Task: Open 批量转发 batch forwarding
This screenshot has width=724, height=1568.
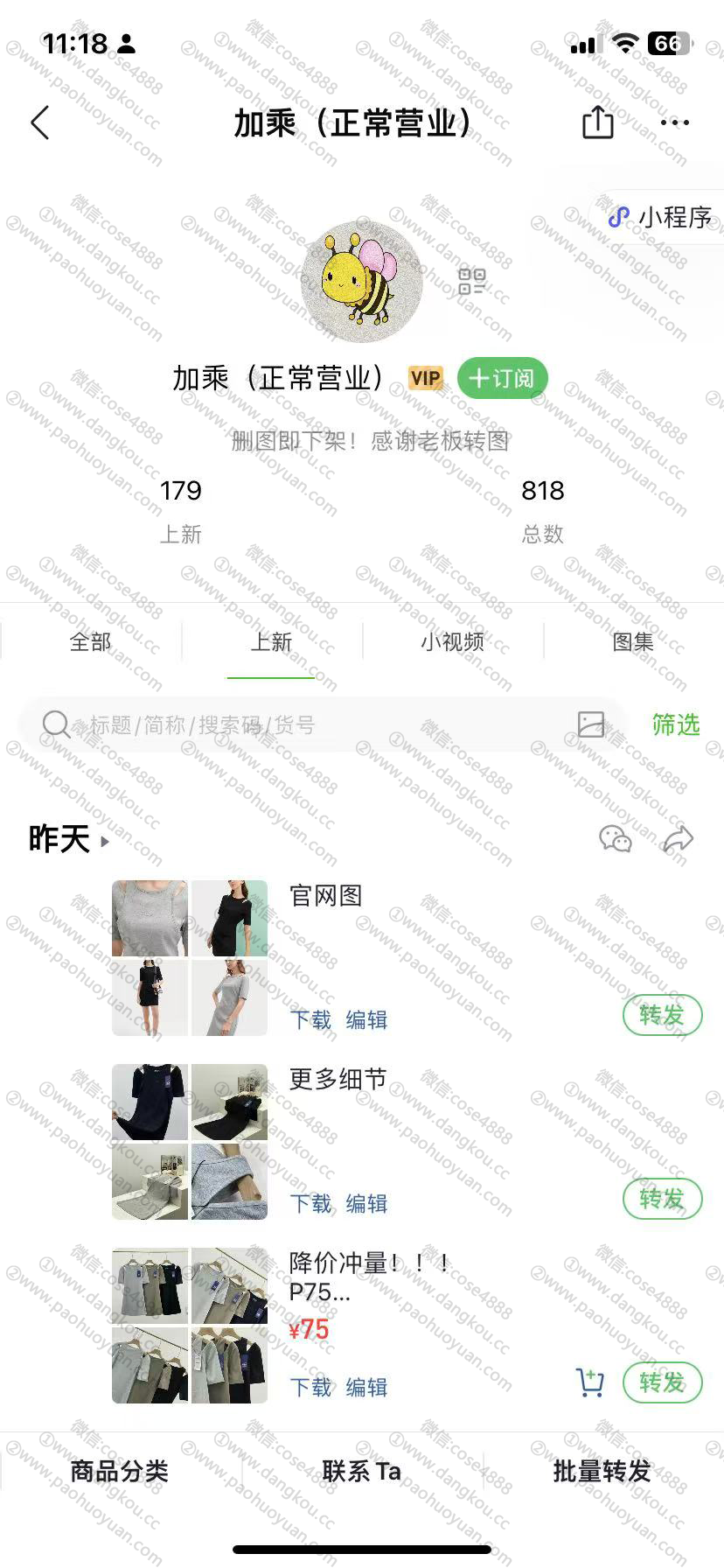Action: pyautogui.click(x=602, y=1472)
